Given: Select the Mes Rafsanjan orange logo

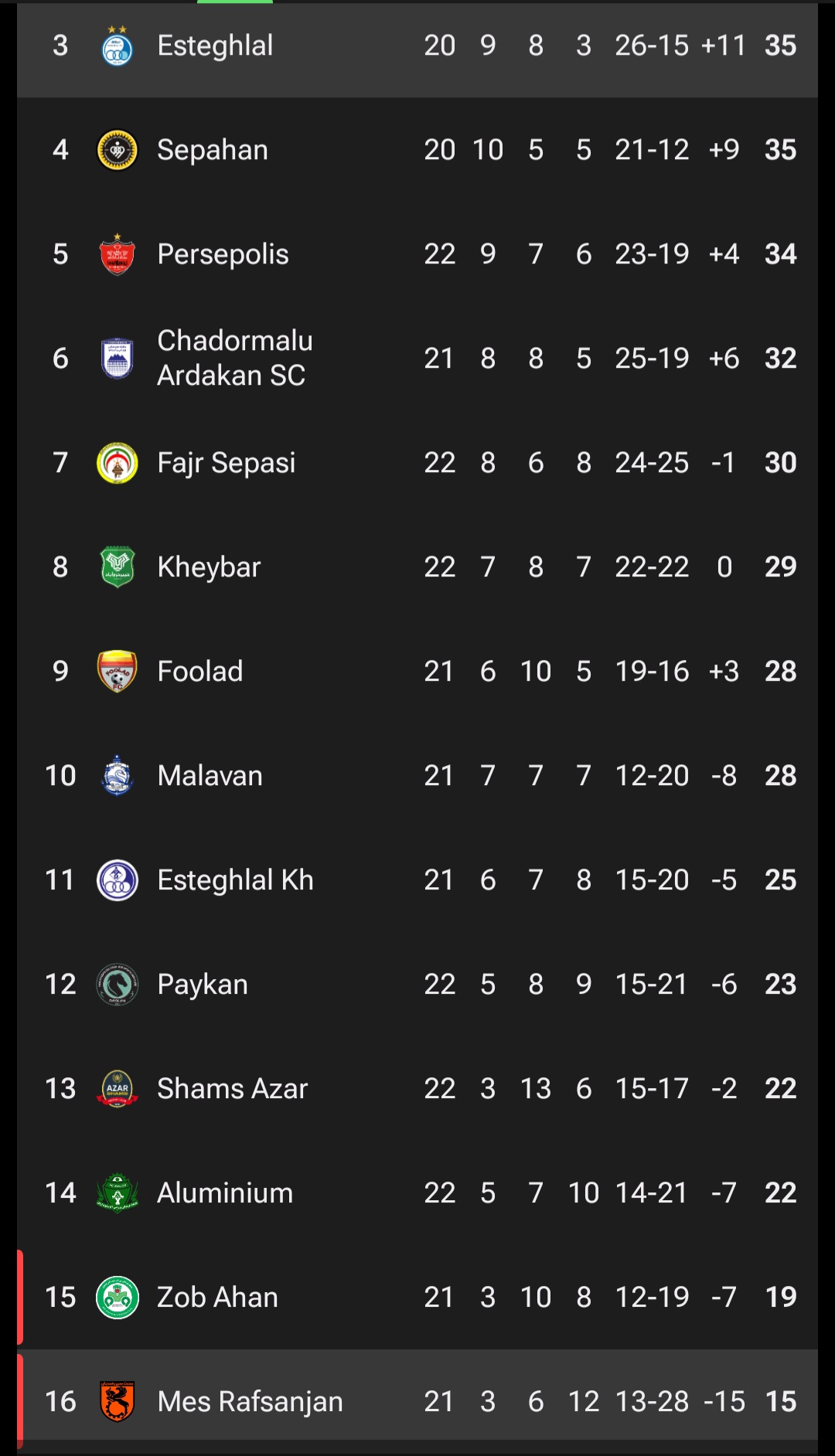Looking at the screenshot, I should pyautogui.click(x=116, y=1401).
